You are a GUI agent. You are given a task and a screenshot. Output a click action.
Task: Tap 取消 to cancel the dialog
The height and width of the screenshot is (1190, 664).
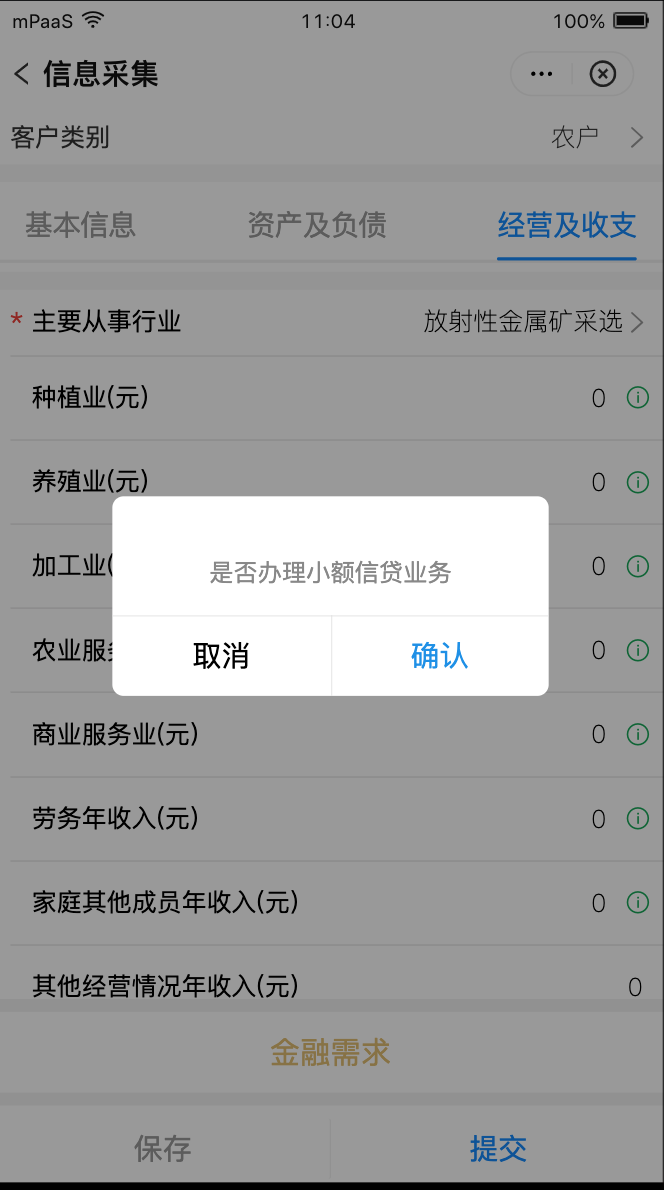pyautogui.click(x=222, y=656)
